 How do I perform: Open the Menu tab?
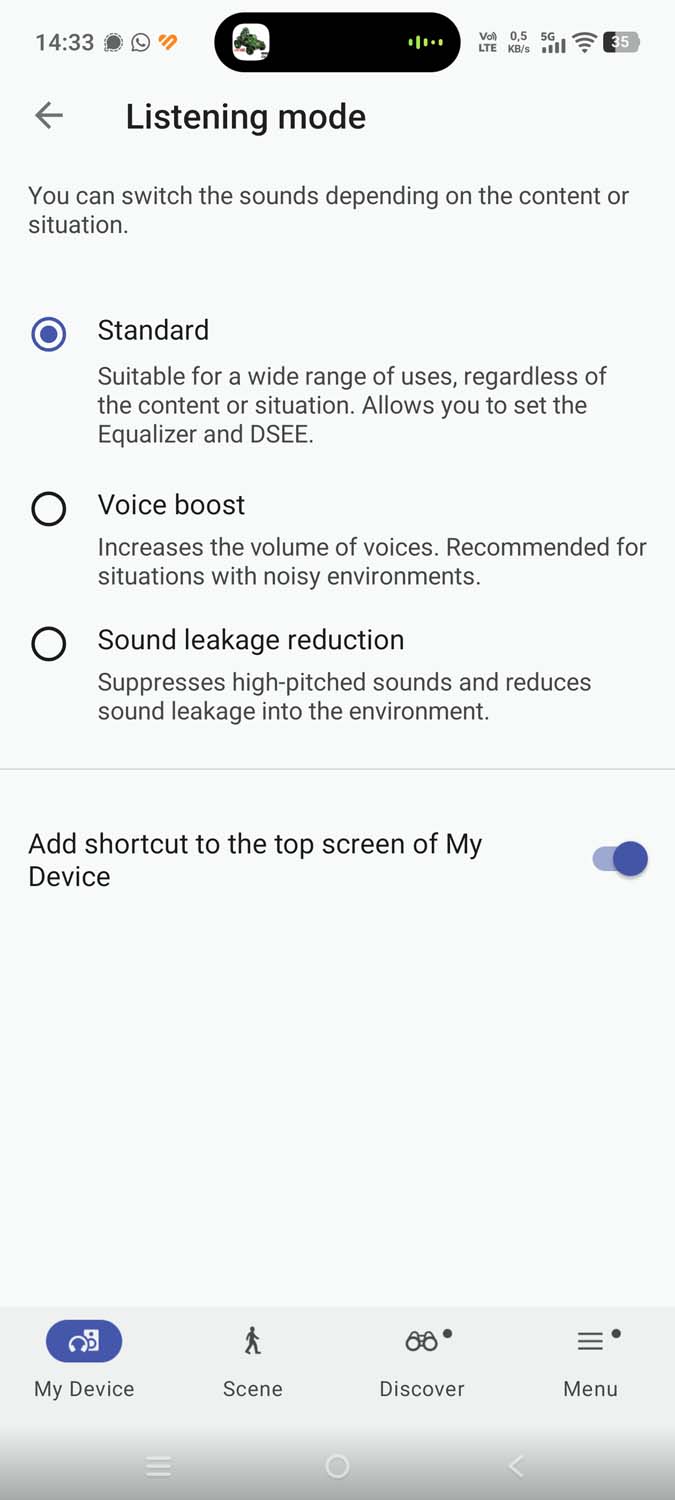[x=590, y=1359]
